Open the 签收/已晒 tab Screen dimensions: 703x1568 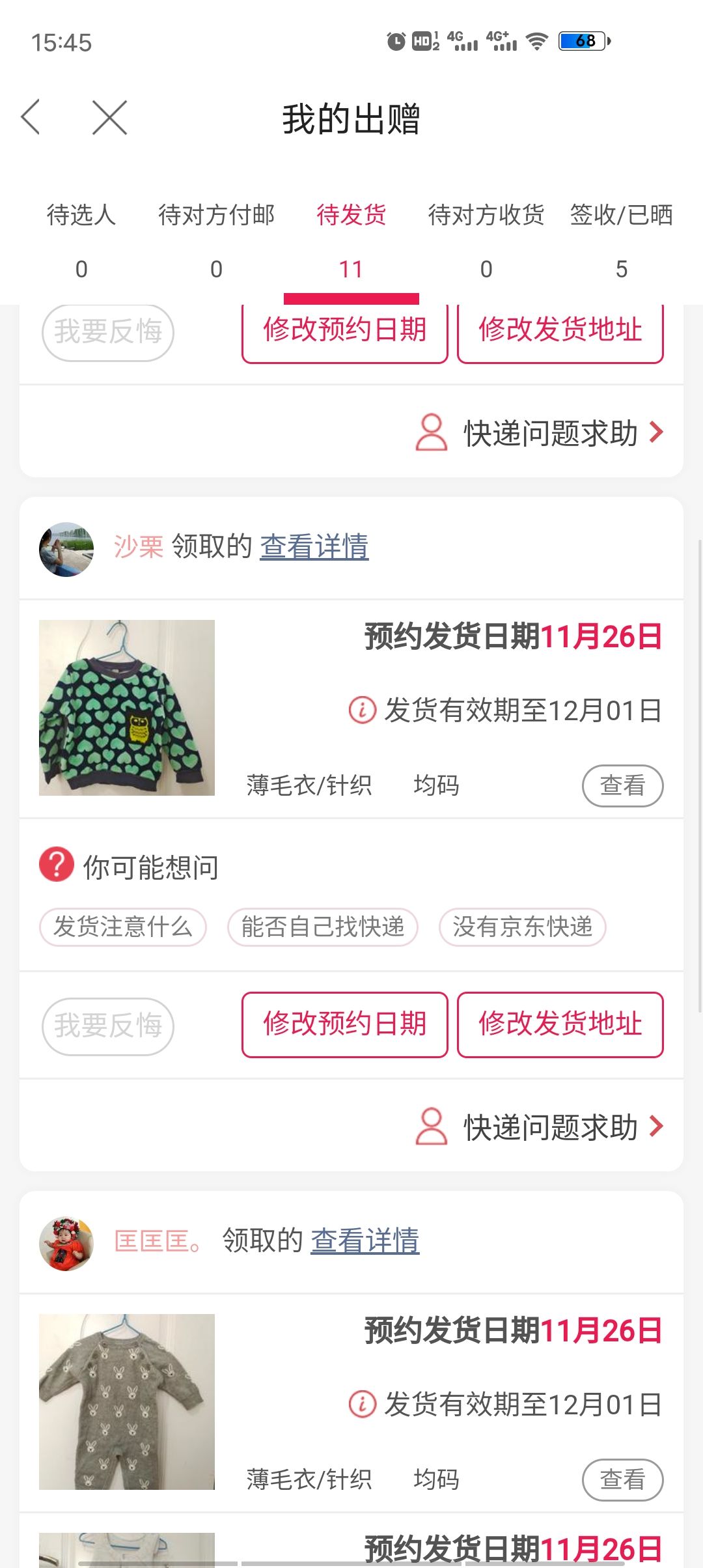622,241
